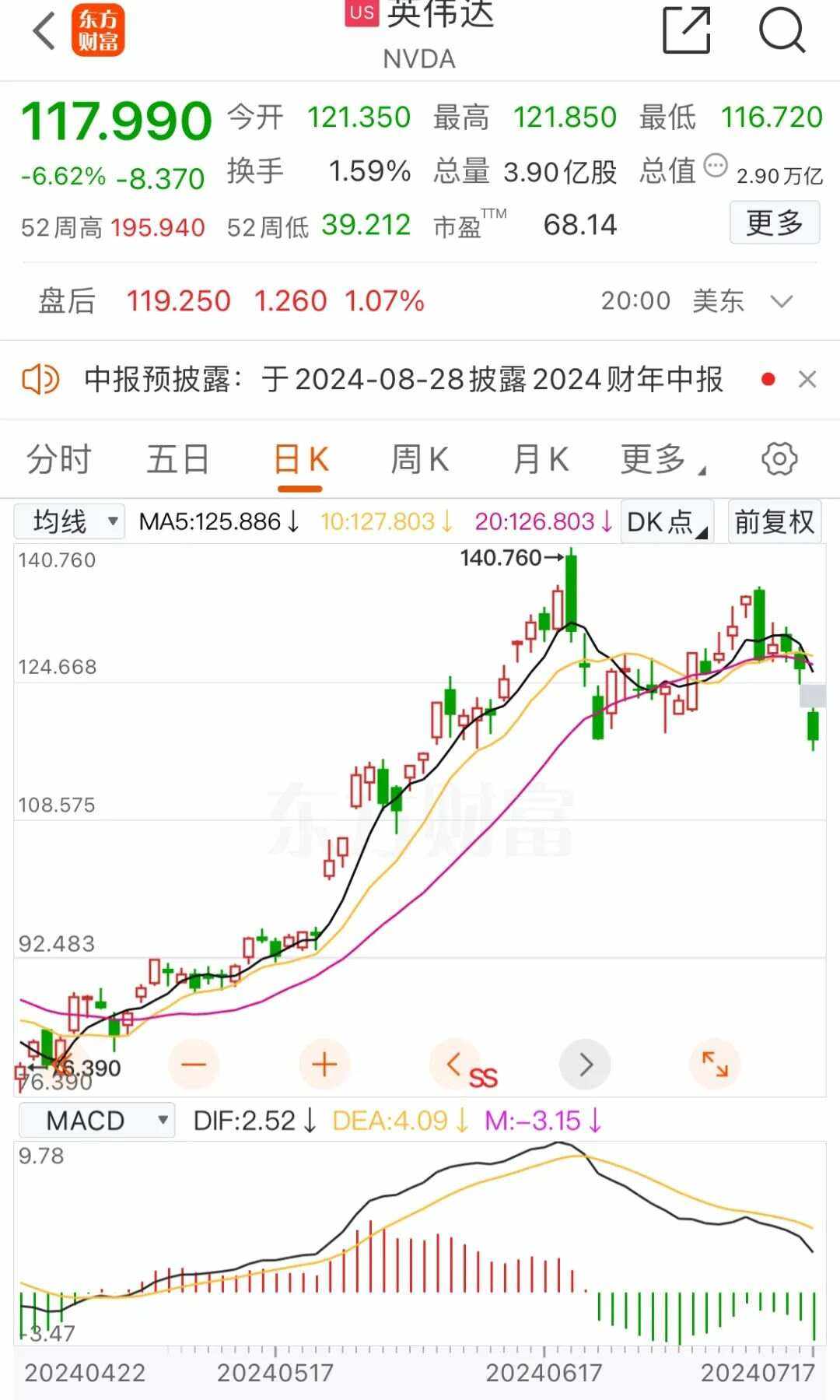Image resolution: width=840 pixels, height=1400 pixels.
Task: Open the DK点 option menu
Action: pyautogui.click(x=667, y=521)
